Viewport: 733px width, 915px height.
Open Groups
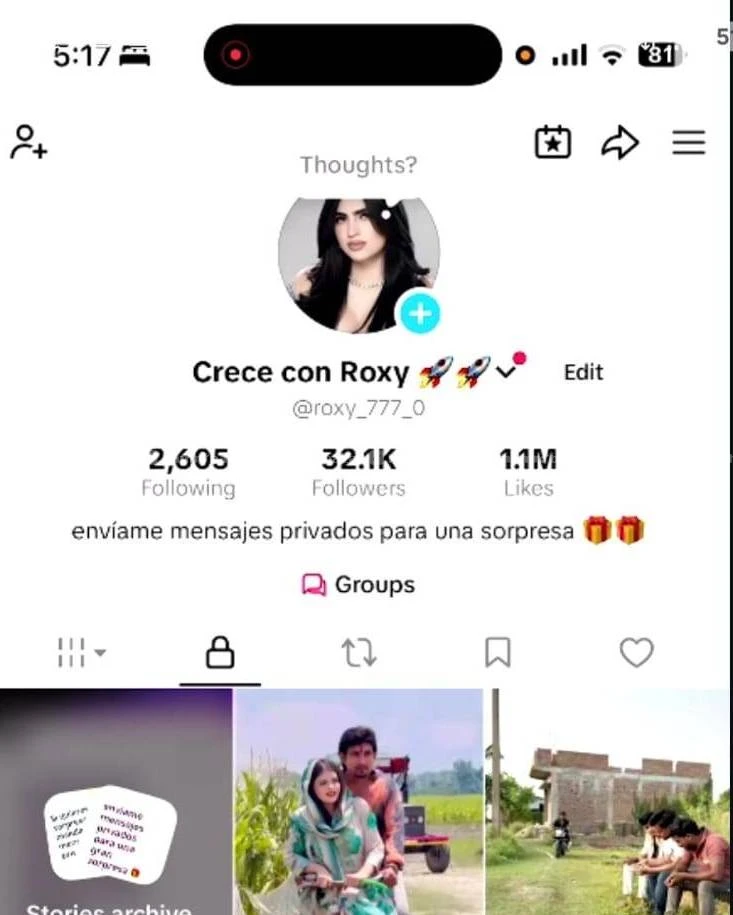point(358,584)
